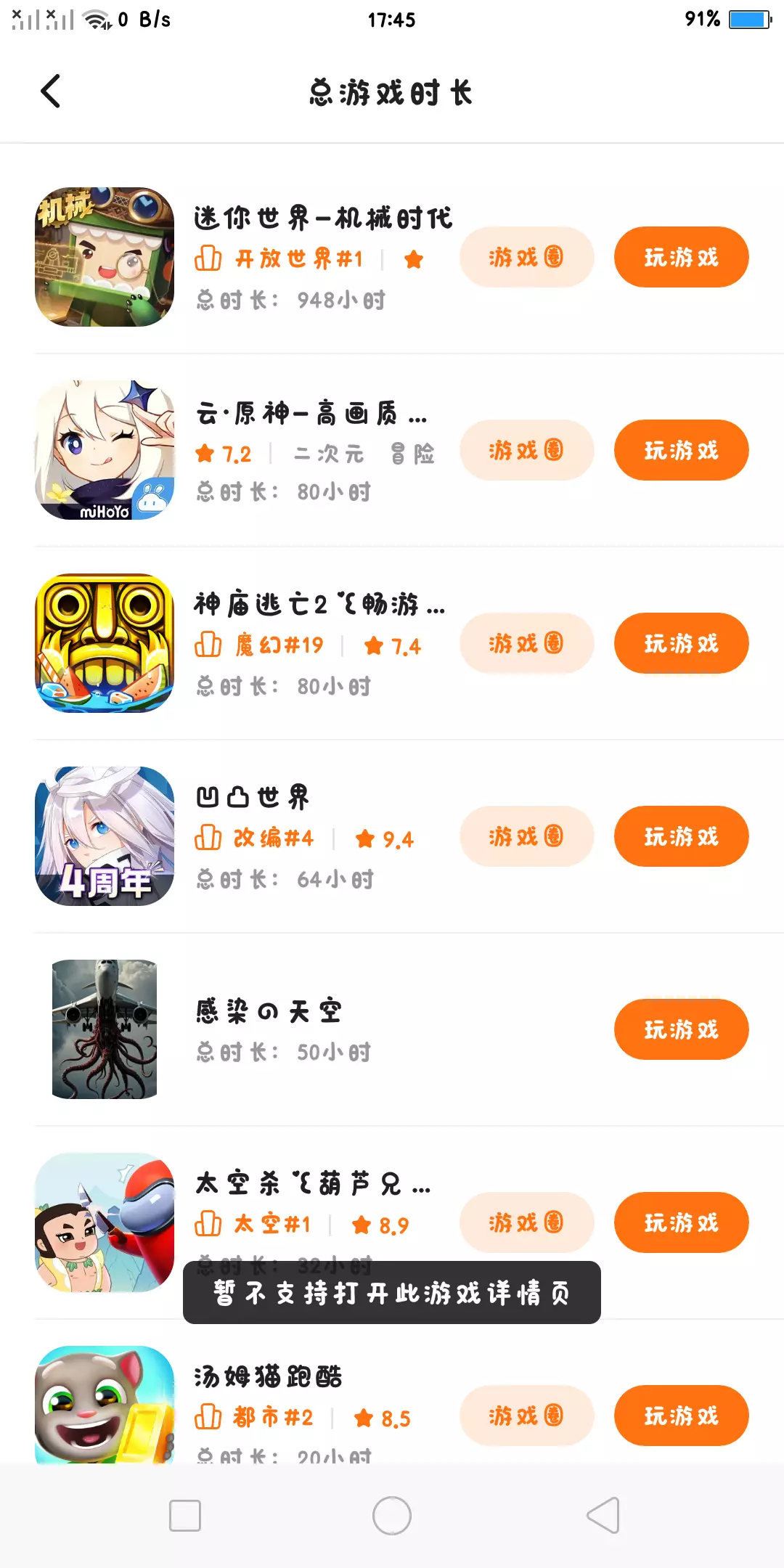
Task: Open recent apps with the square button
Action: (x=185, y=1516)
